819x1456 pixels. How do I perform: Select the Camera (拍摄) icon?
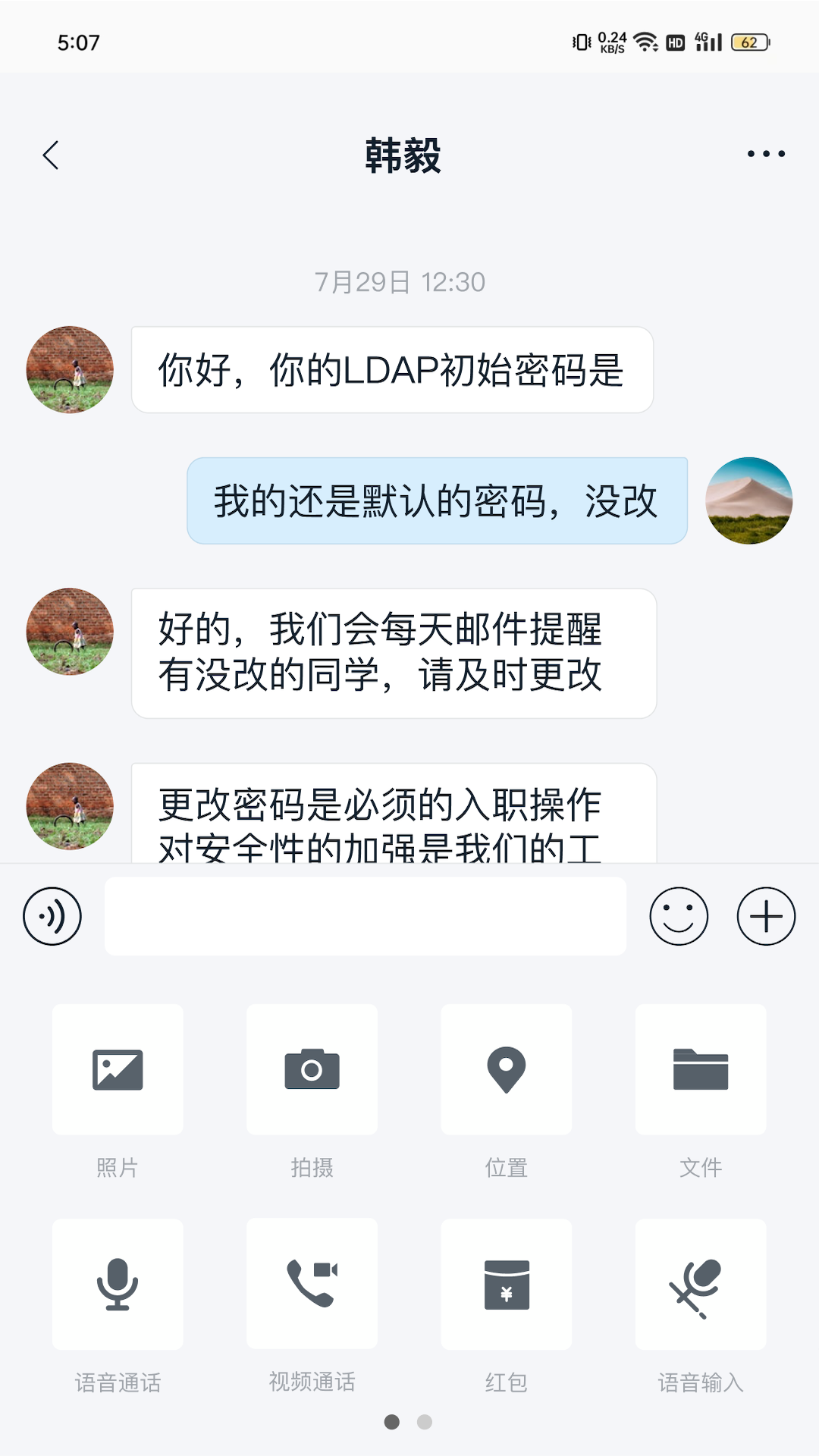click(x=312, y=1069)
